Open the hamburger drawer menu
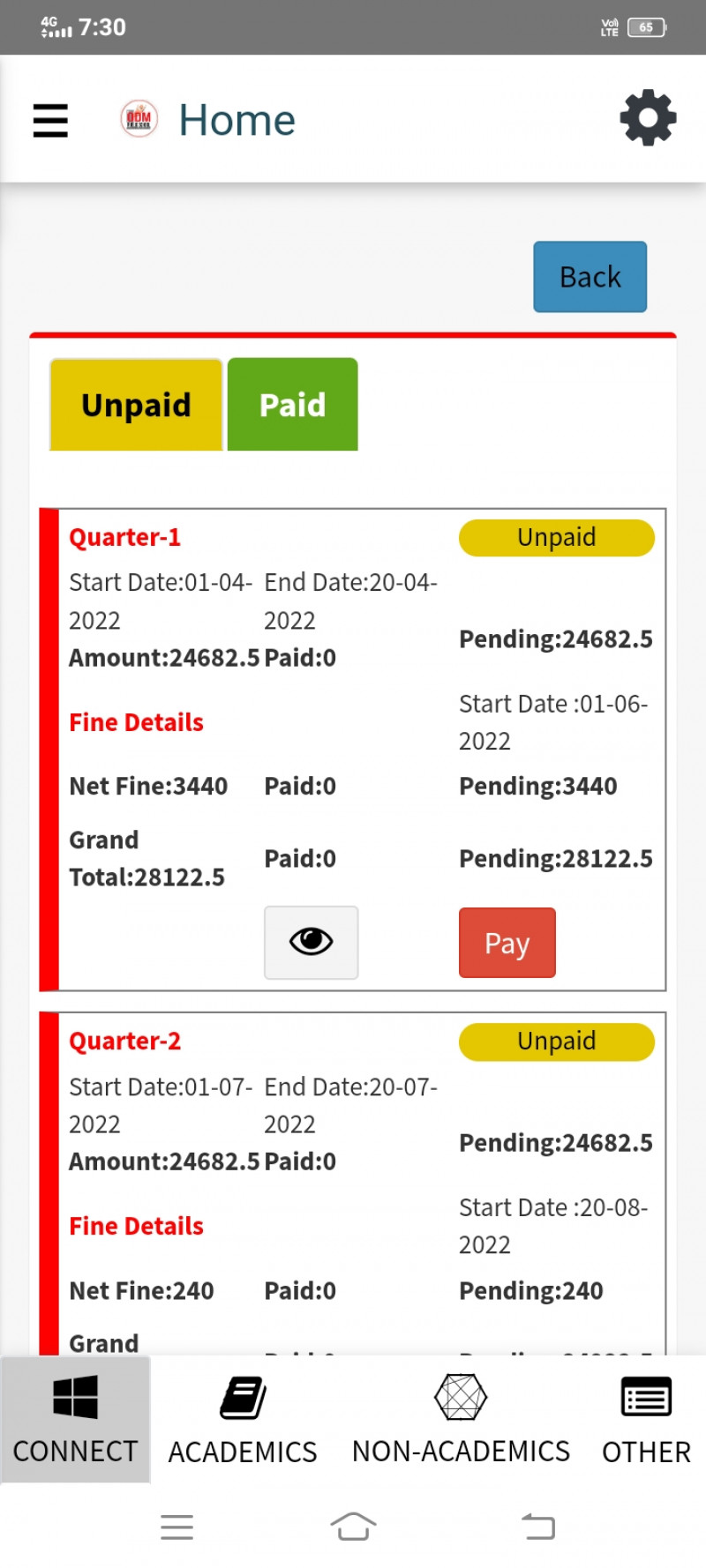The image size is (706, 1568). [50, 120]
